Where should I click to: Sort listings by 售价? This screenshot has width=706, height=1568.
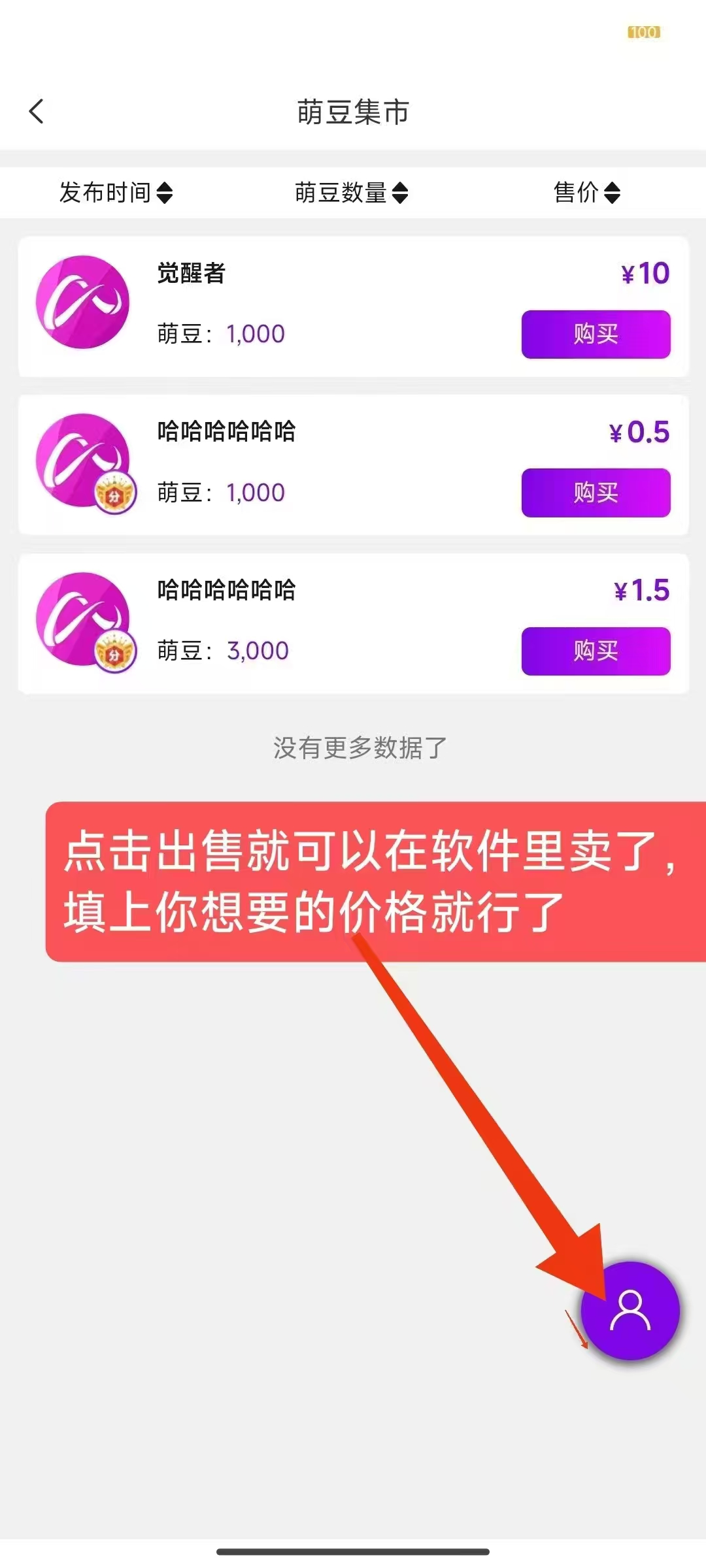coord(586,193)
